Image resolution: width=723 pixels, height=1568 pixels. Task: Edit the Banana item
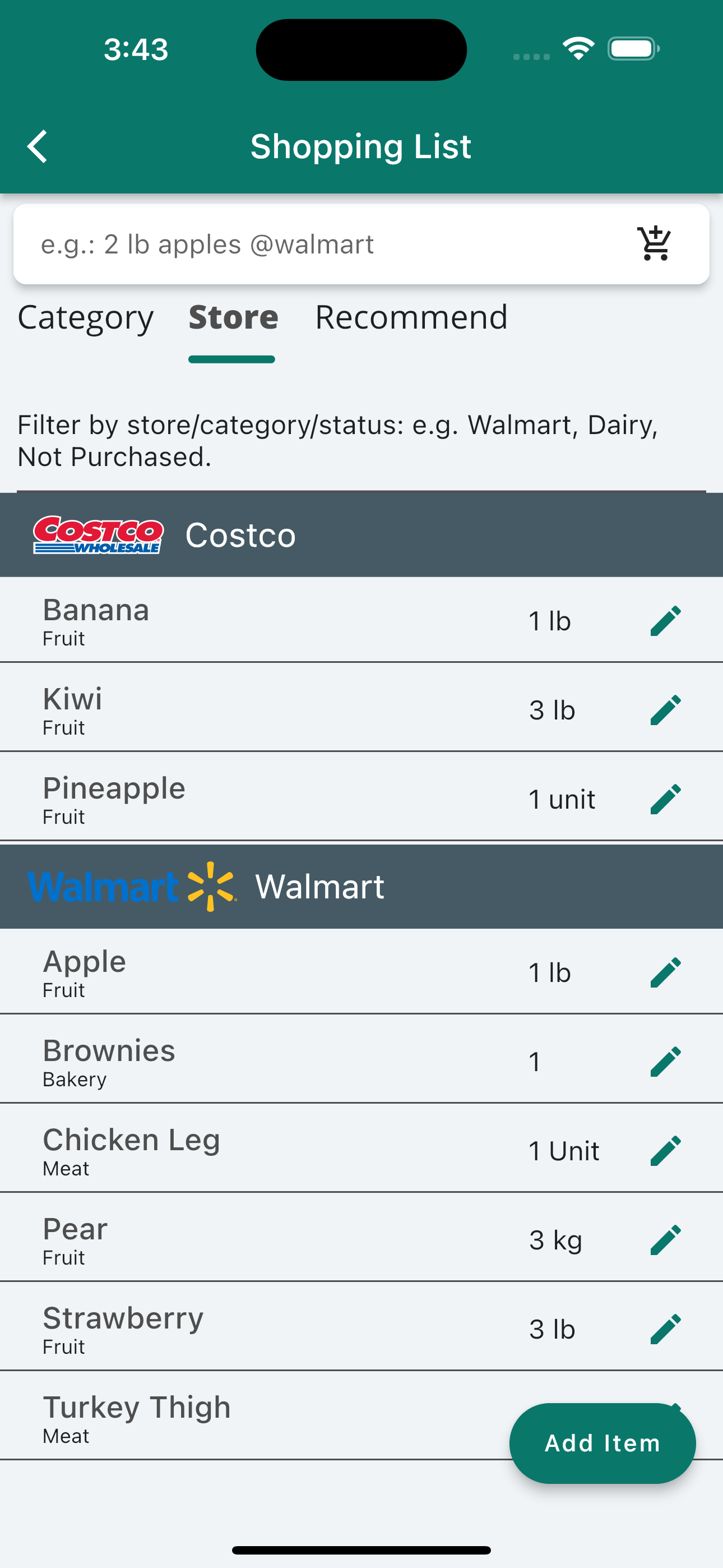[x=665, y=621]
